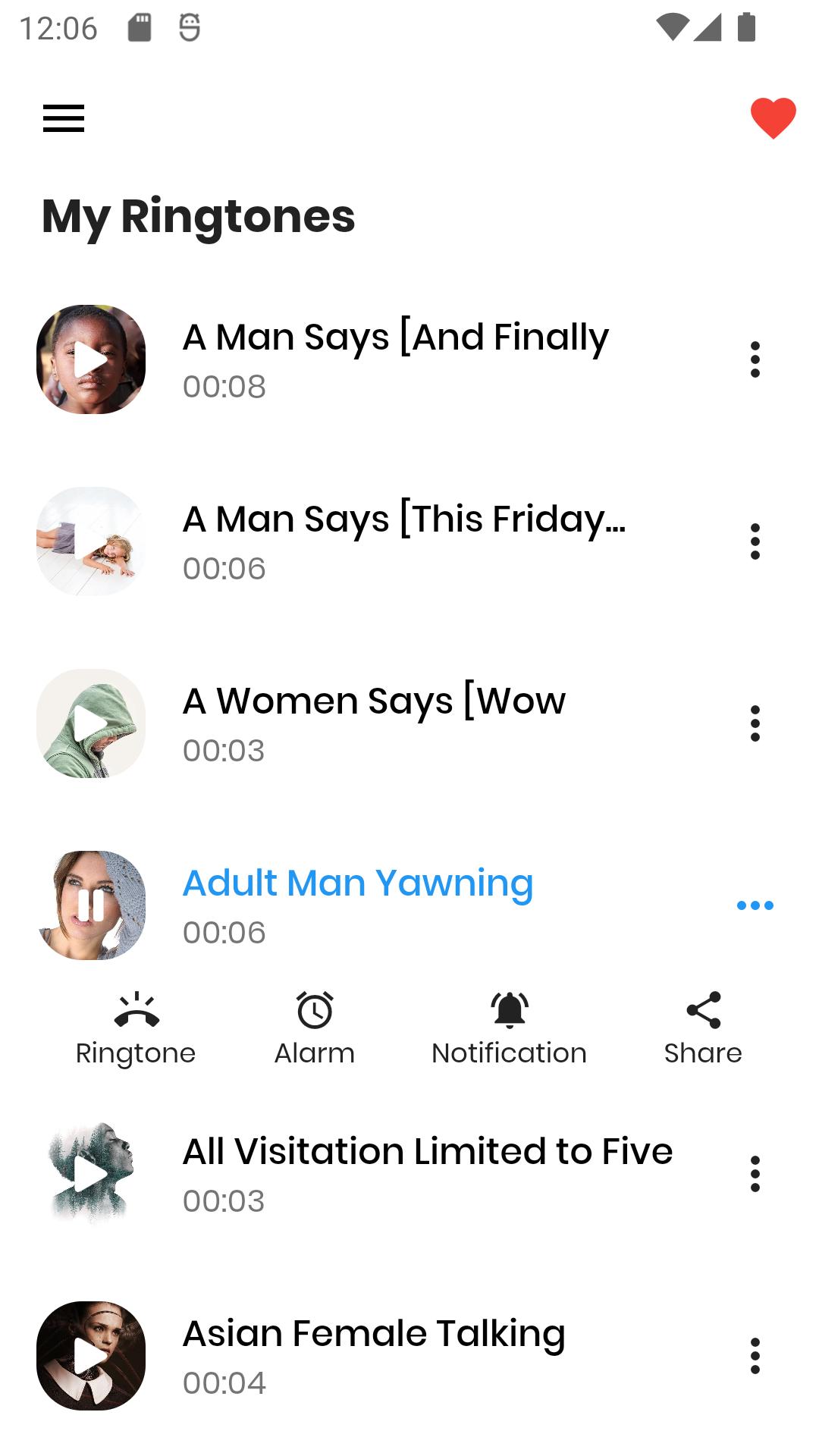Pause "Adult Man Yawning" playback
This screenshot has width=819, height=1456.
pyautogui.click(x=91, y=905)
